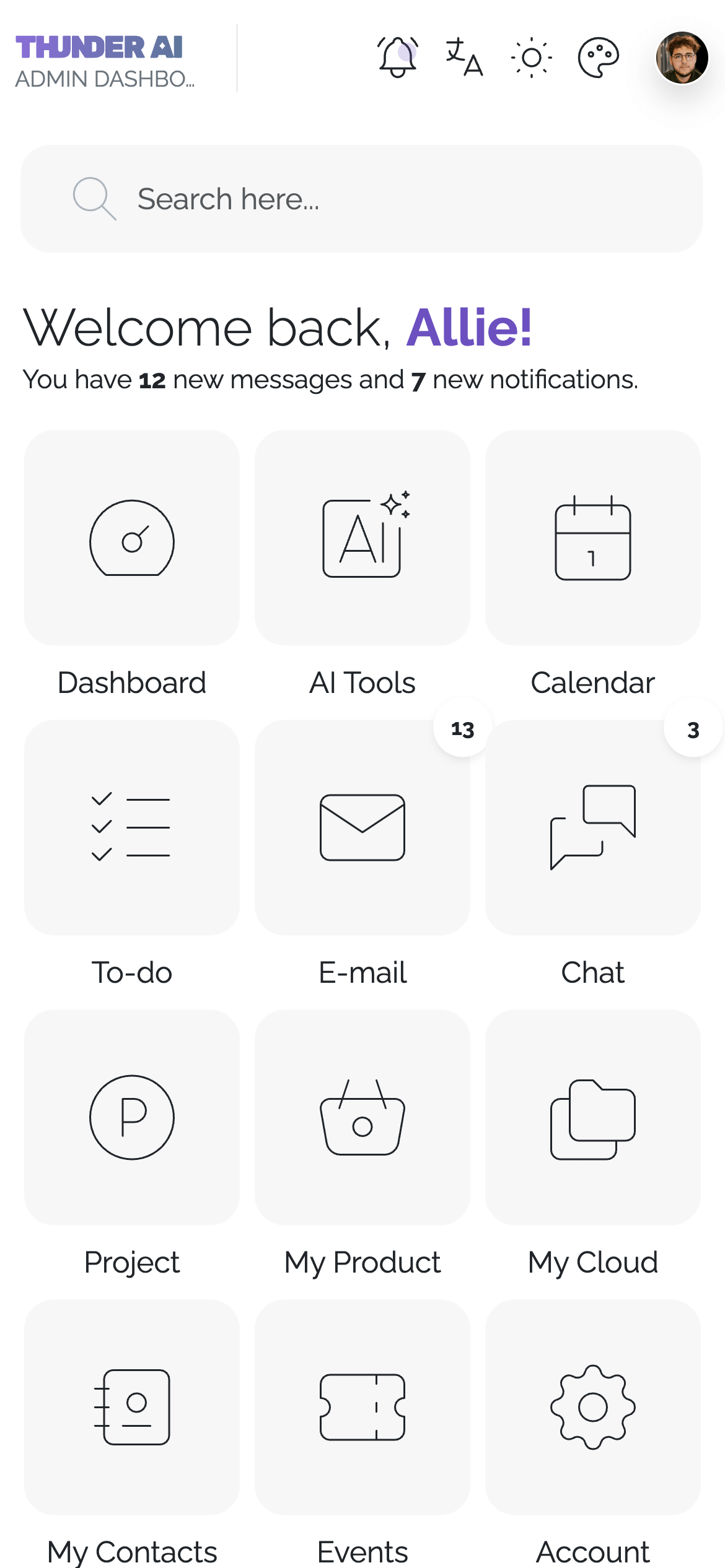725x1568 pixels.
Task: Open Account settings
Action: [x=593, y=1407]
